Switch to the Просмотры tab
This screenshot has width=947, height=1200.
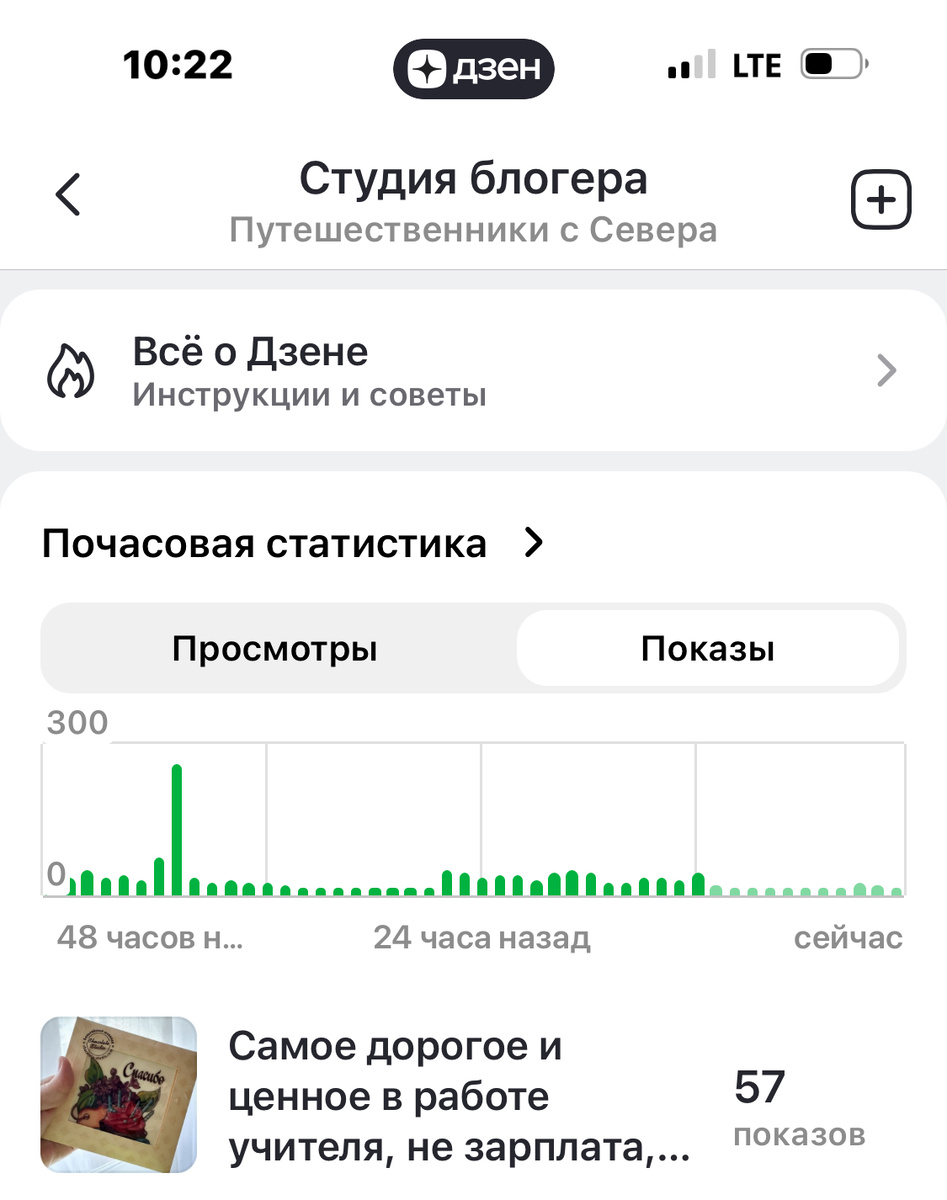276,647
